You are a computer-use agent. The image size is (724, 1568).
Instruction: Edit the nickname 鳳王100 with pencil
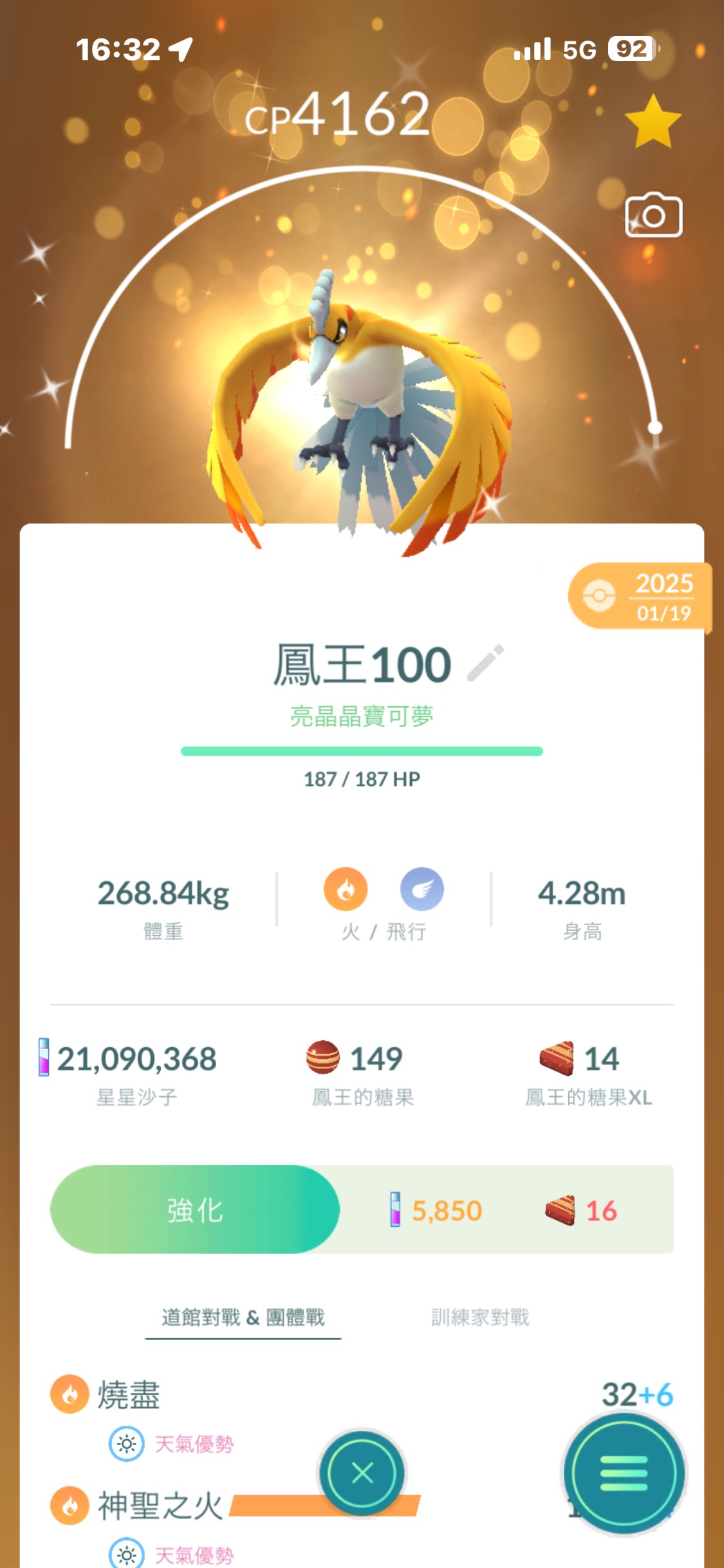486,663
